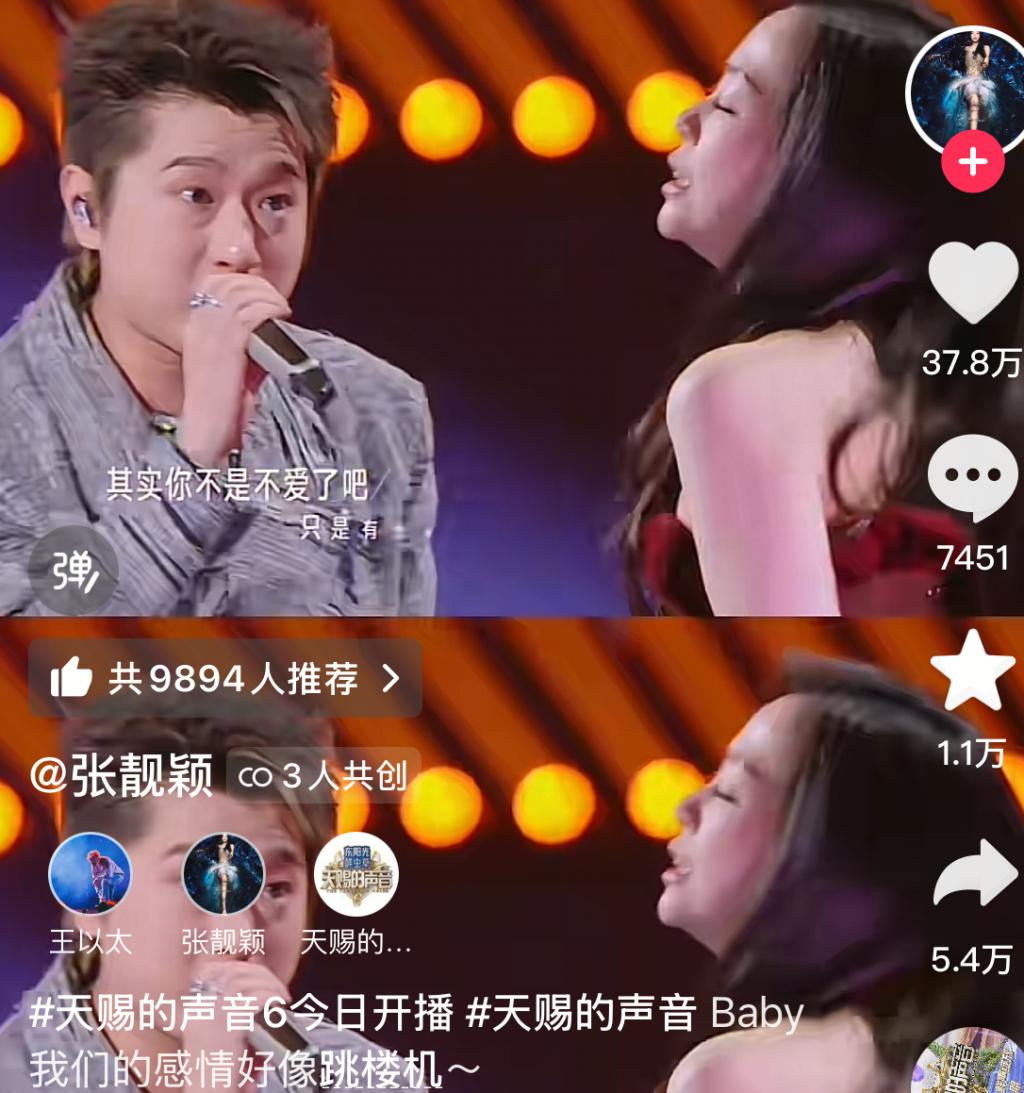1024x1093 pixels.
Task: Open co-creator 王以太's avatar
Action: click(90, 874)
